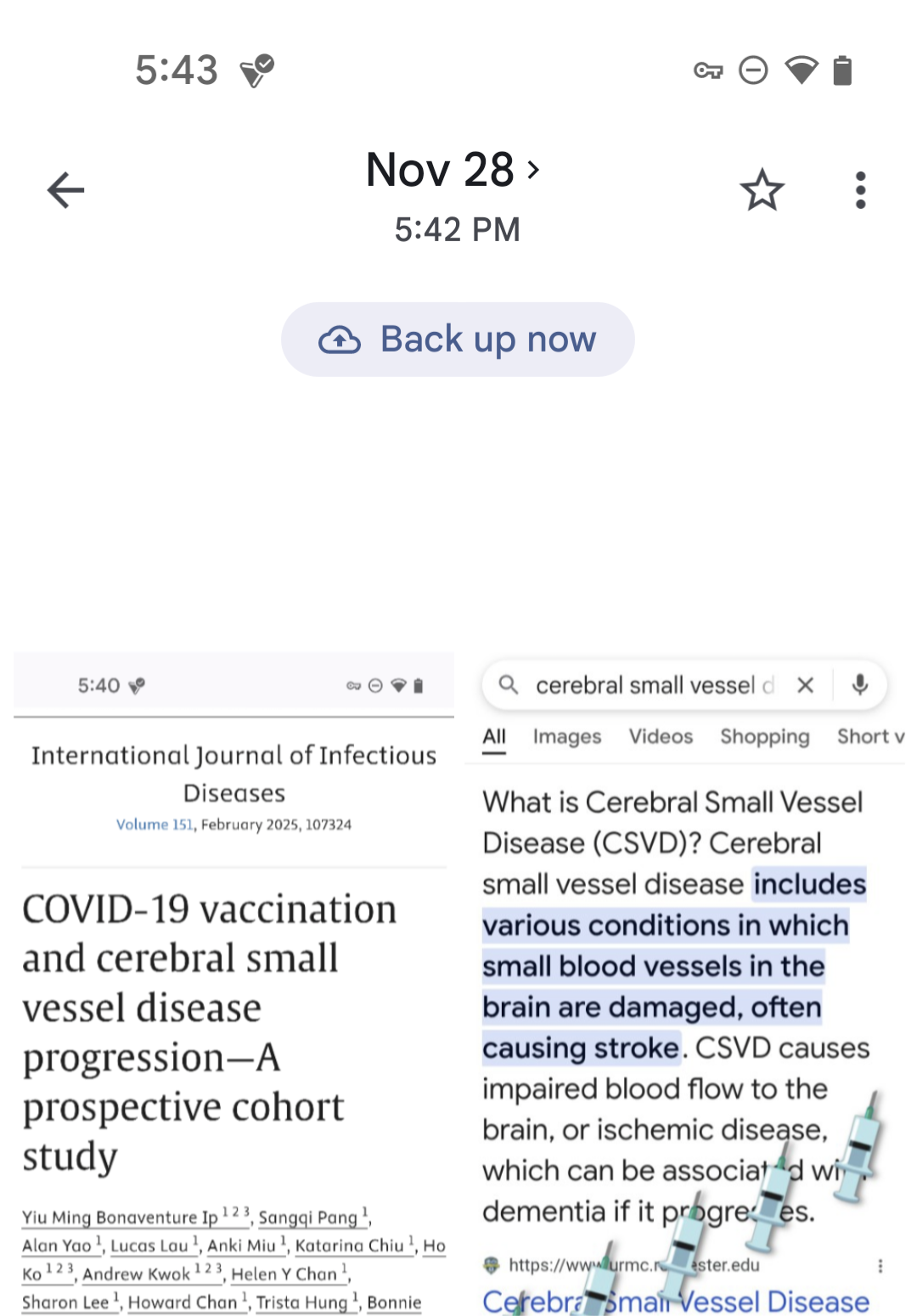Open the Nov 28 date header
Image resolution: width=917 pixels, height=1316 pixels.
(x=454, y=171)
